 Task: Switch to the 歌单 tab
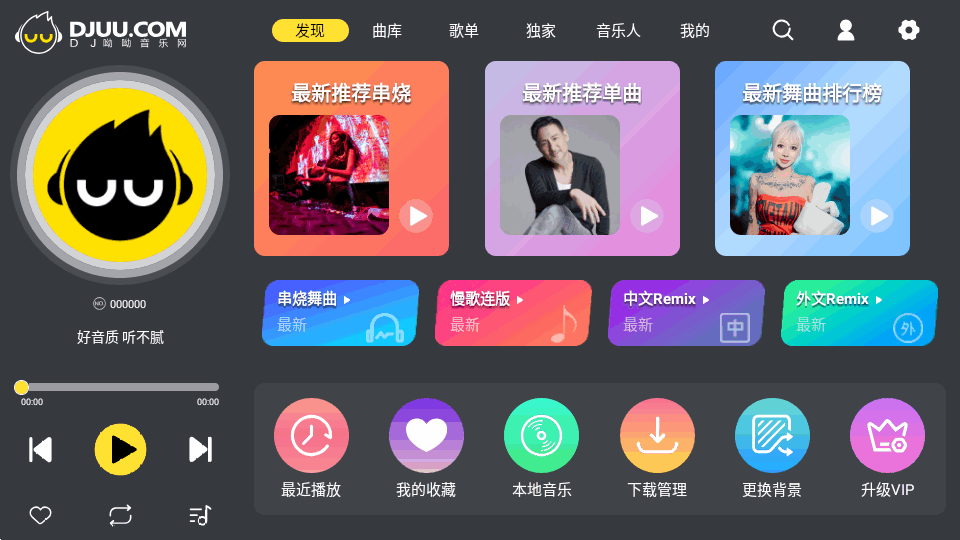click(x=464, y=31)
